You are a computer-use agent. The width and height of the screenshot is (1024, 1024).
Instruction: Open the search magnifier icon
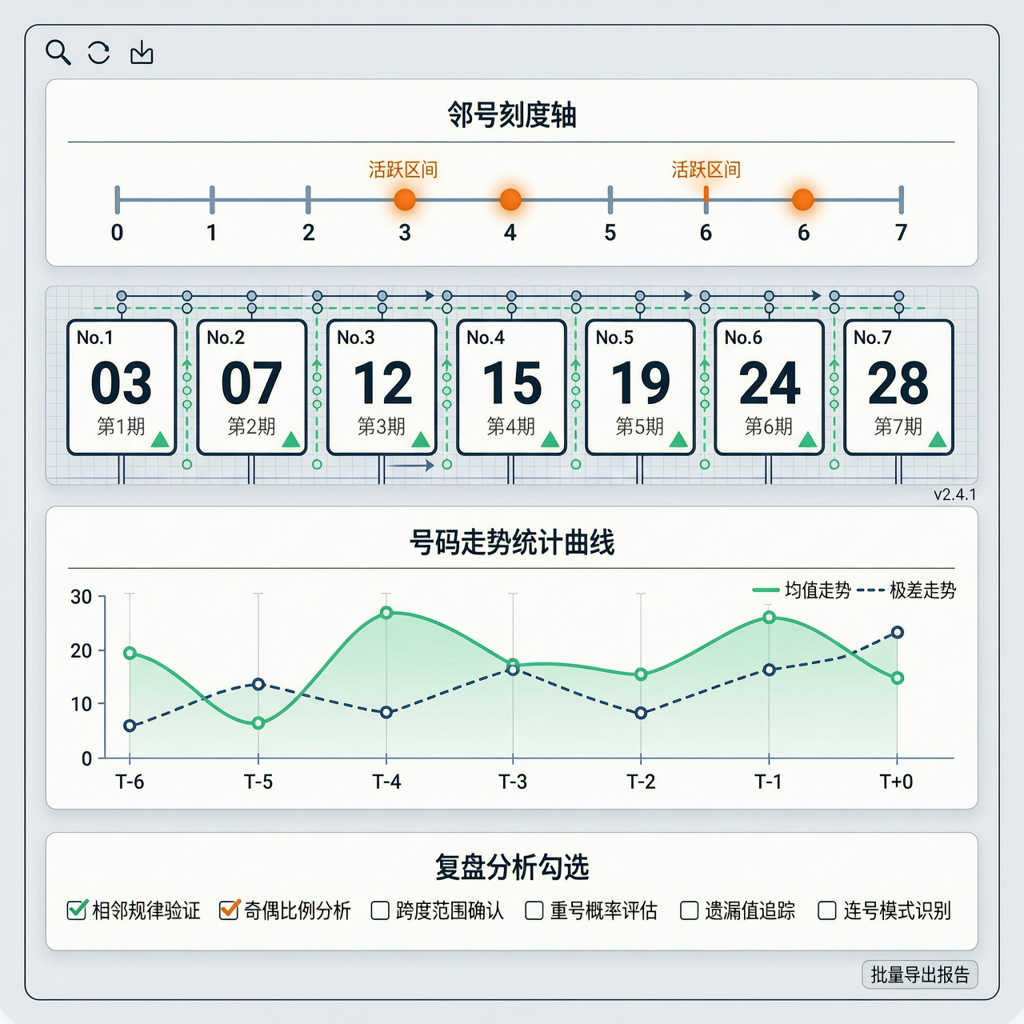(x=58, y=52)
